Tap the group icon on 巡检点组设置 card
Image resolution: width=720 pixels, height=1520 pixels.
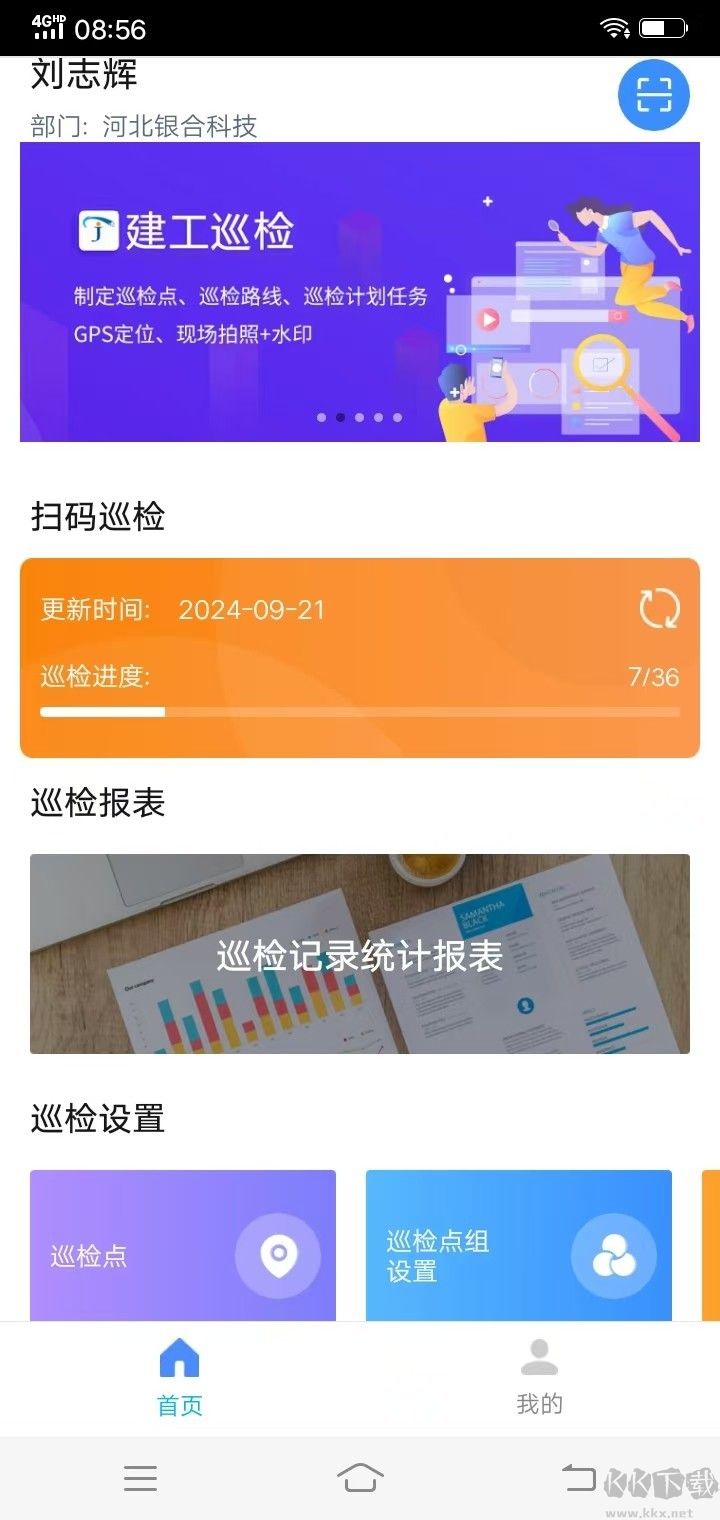coord(613,1255)
